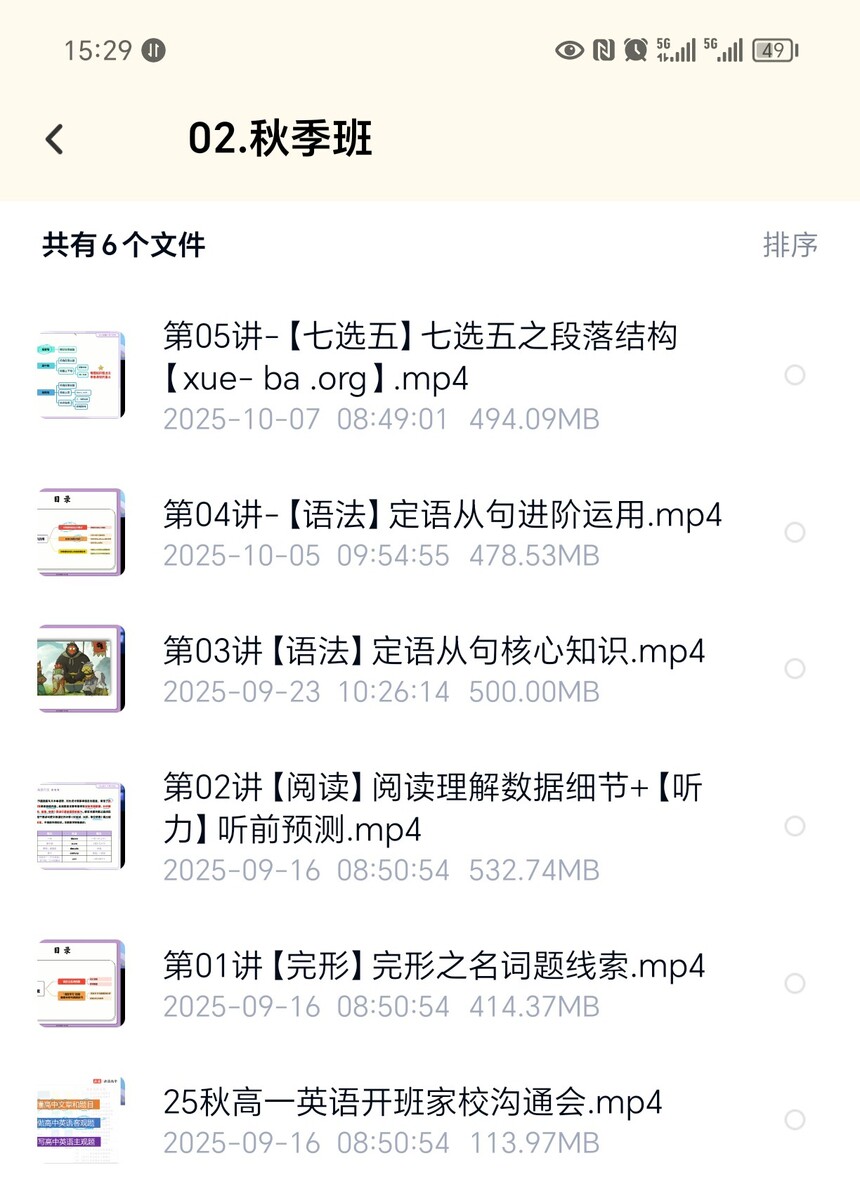Tap the 共有6个文件 label
Viewport: 860px width, 1203px height.
pyautogui.click(x=122, y=245)
